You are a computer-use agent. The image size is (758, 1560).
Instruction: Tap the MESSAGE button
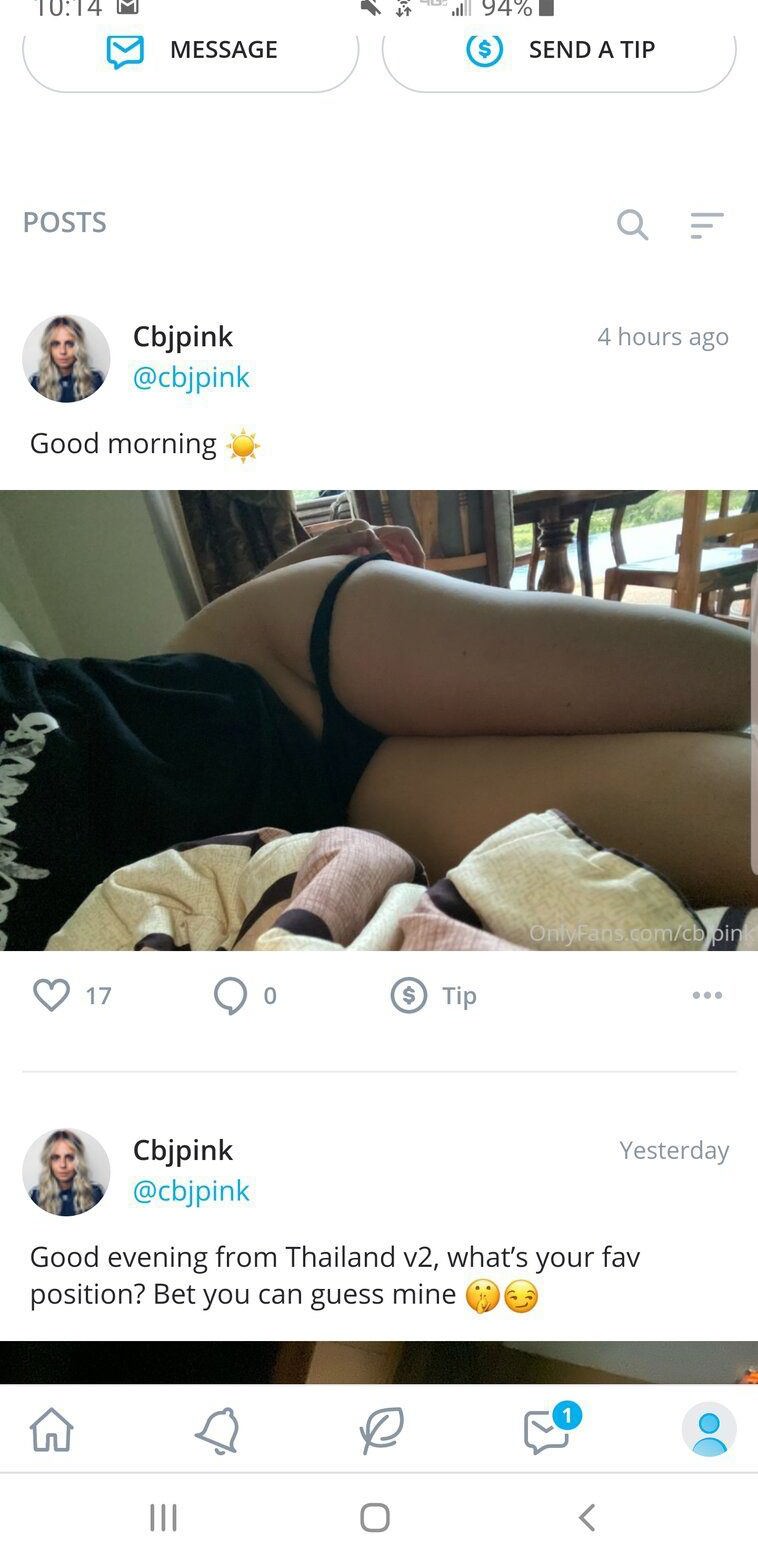click(190, 50)
